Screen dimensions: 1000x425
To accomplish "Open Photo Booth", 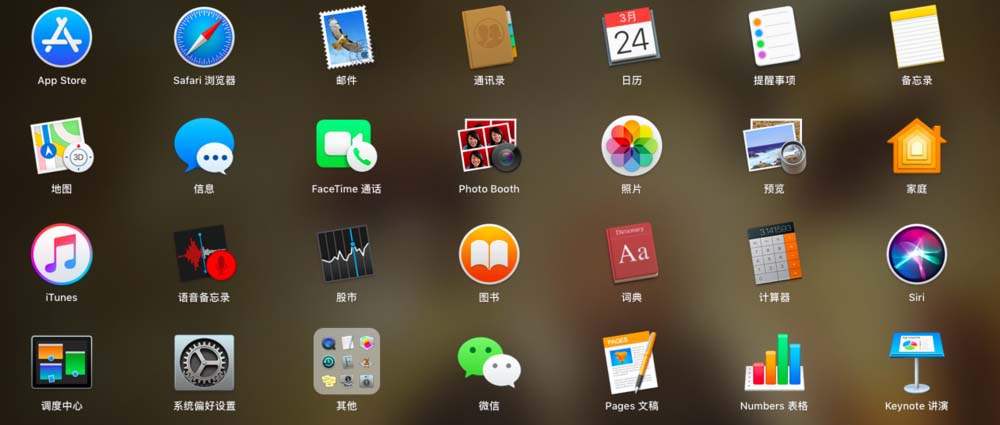I will tap(489, 146).
